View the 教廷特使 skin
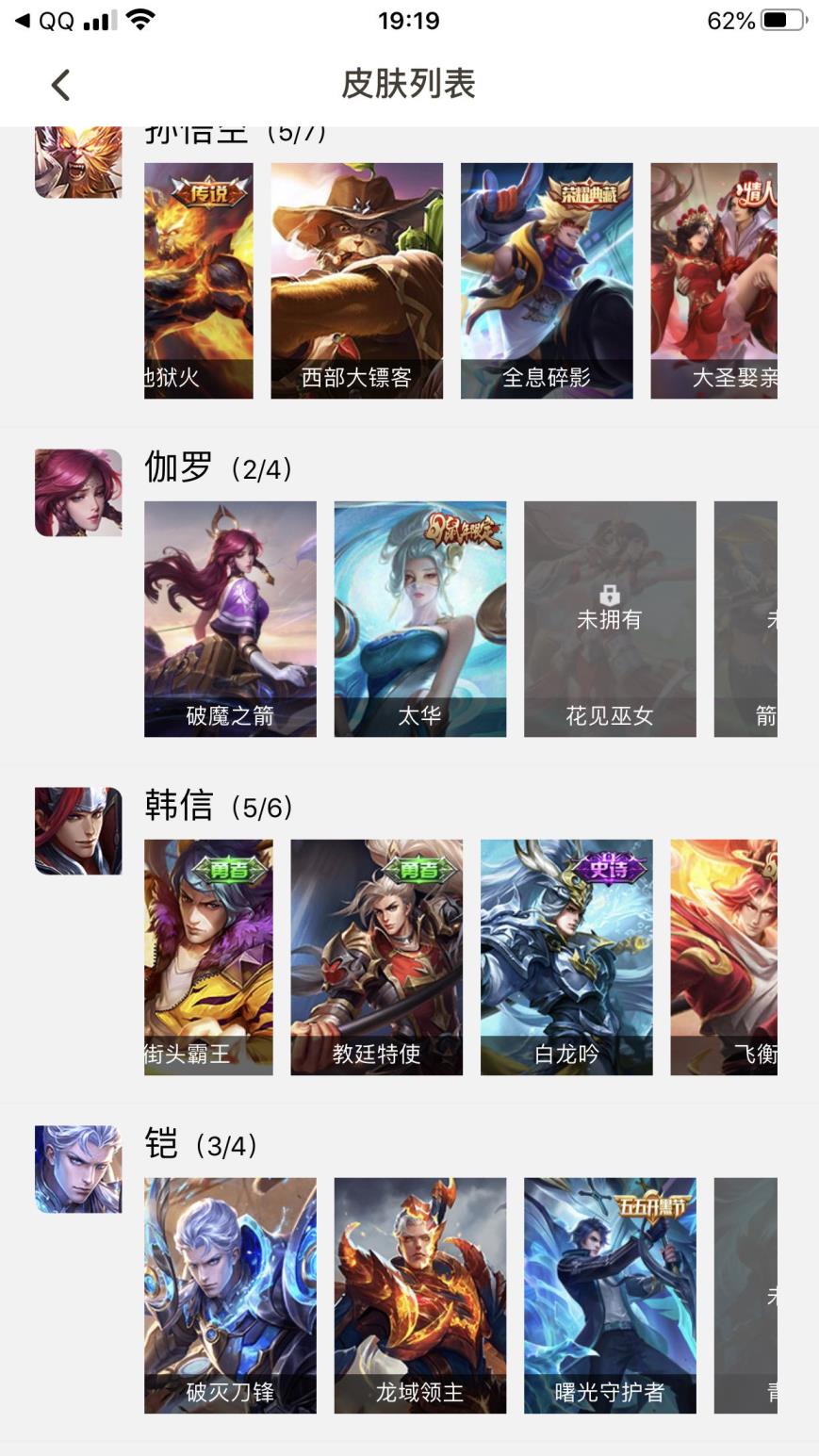This screenshot has width=819, height=1456. (x=376, y=957)
